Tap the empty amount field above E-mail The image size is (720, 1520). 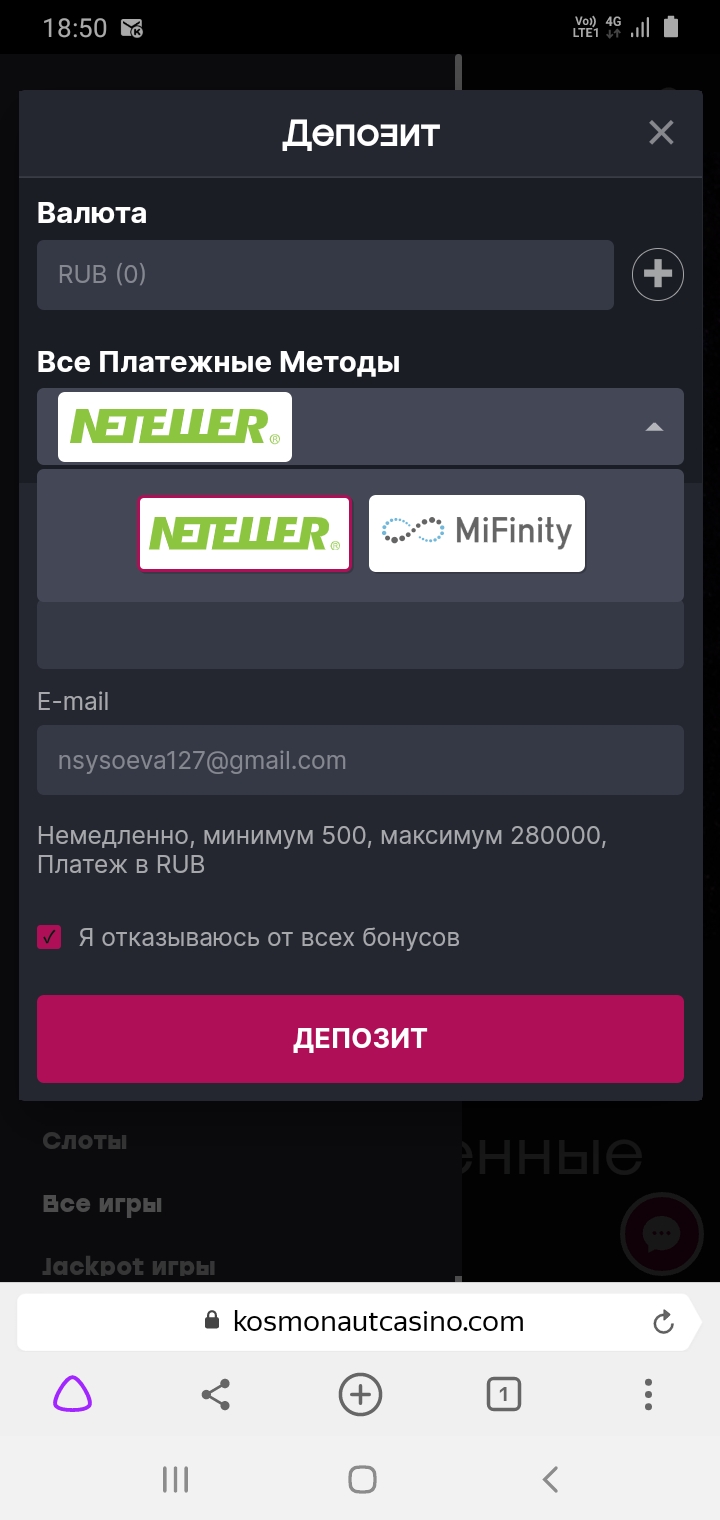(x=360, y=636)
